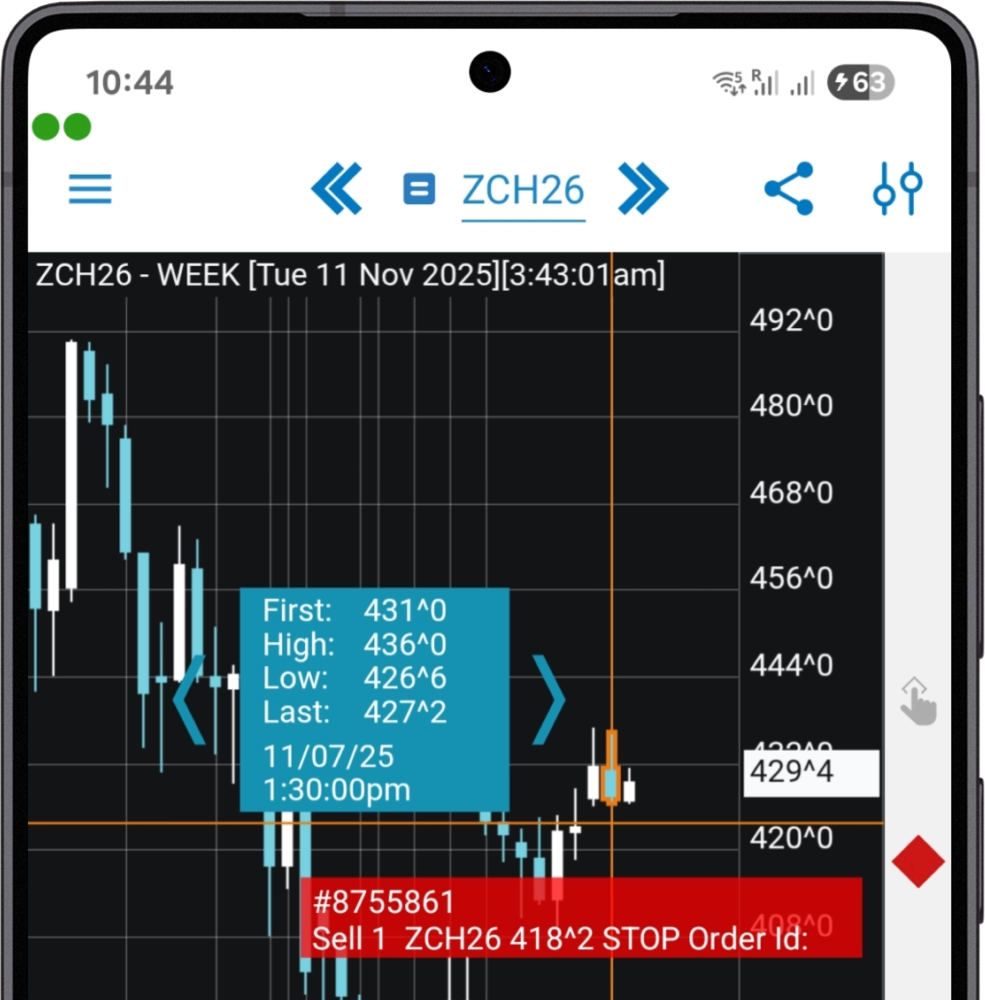The width and height of the screenshot is (985, 1000).
Task: Tap the square icon beside ZCH26
Action: coord(419,189)
